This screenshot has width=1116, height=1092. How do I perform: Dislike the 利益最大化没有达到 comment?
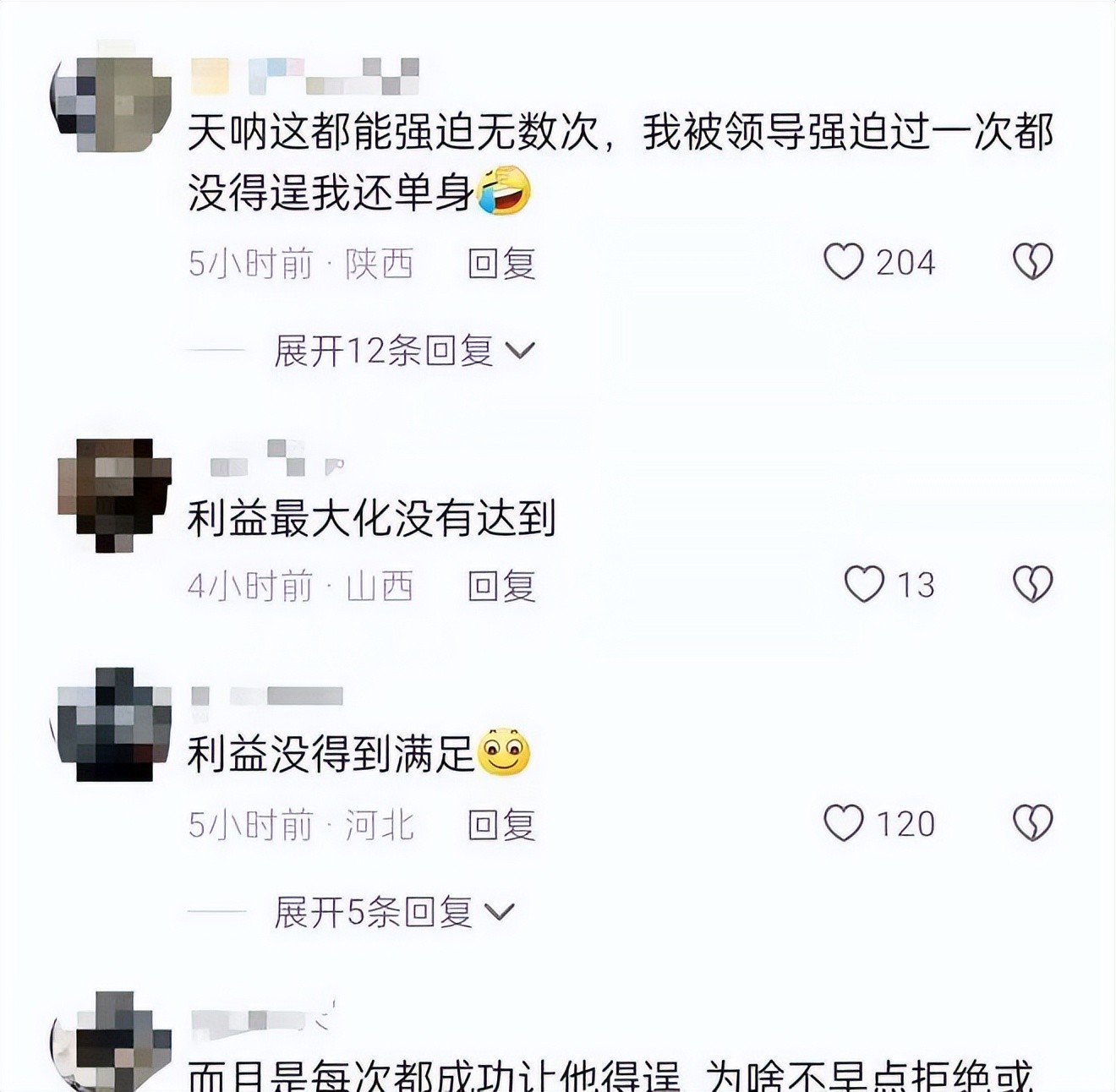1032,585
